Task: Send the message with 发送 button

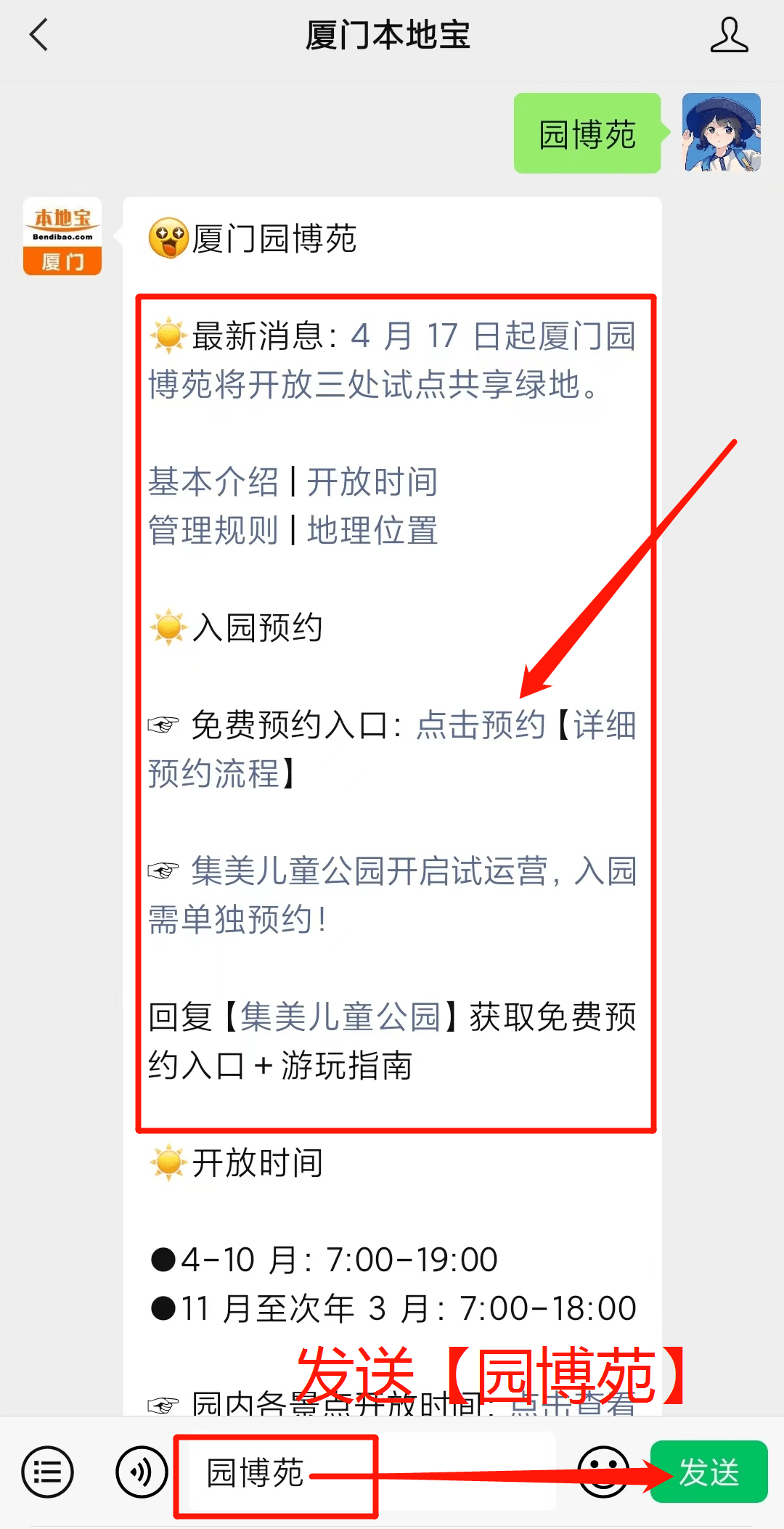Action: pyautogui.click(x=709, y=1472)
